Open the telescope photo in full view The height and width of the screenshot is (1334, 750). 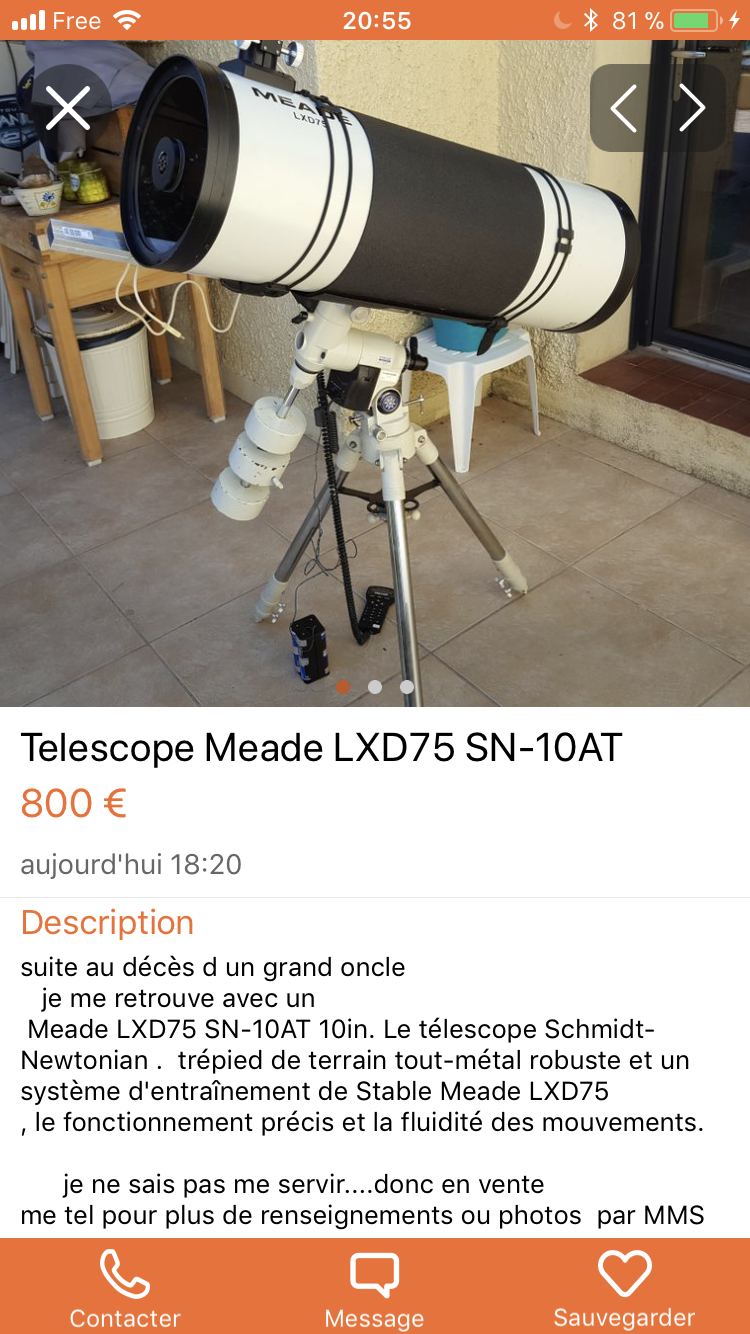tap(375, 380)
